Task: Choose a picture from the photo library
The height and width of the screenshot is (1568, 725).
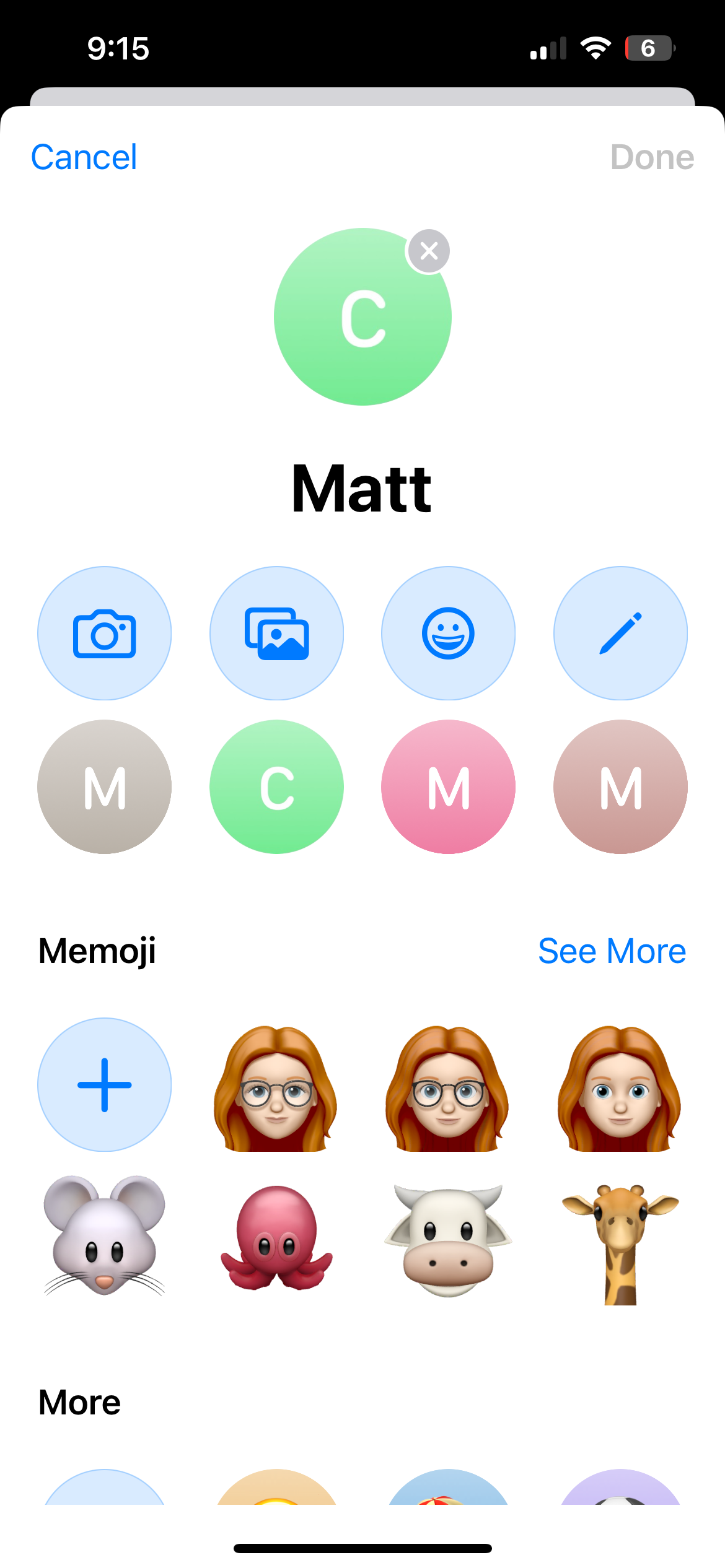Action: [276, 633]
